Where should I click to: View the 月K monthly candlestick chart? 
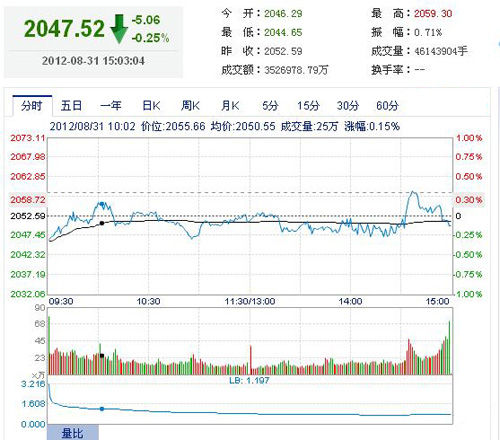click(230, 106)
